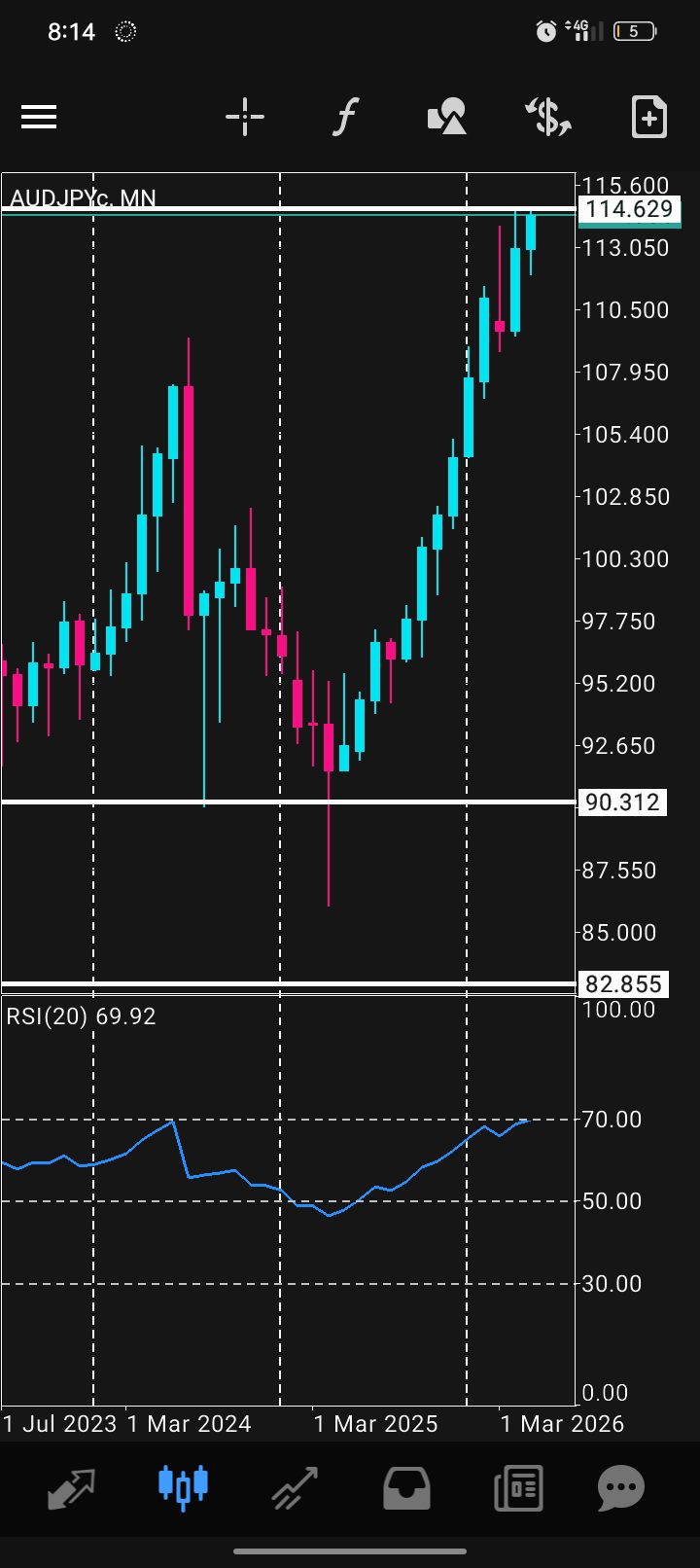
Task: Switch to the Quotes tab
Action: [x=72, y=1488]
